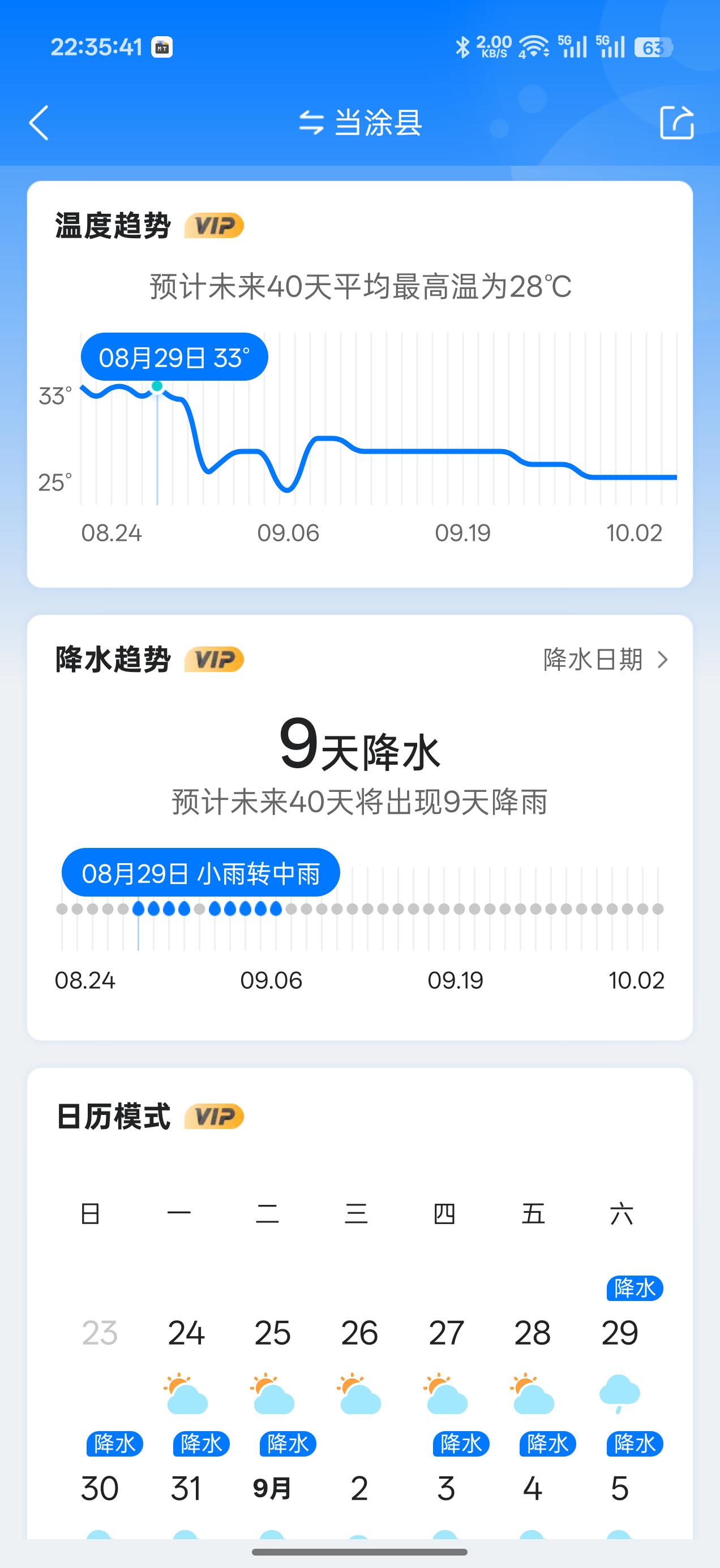Select 27 on the calendar
The width and height of the screenshot is (720, 1568).
click(446, 1333)
